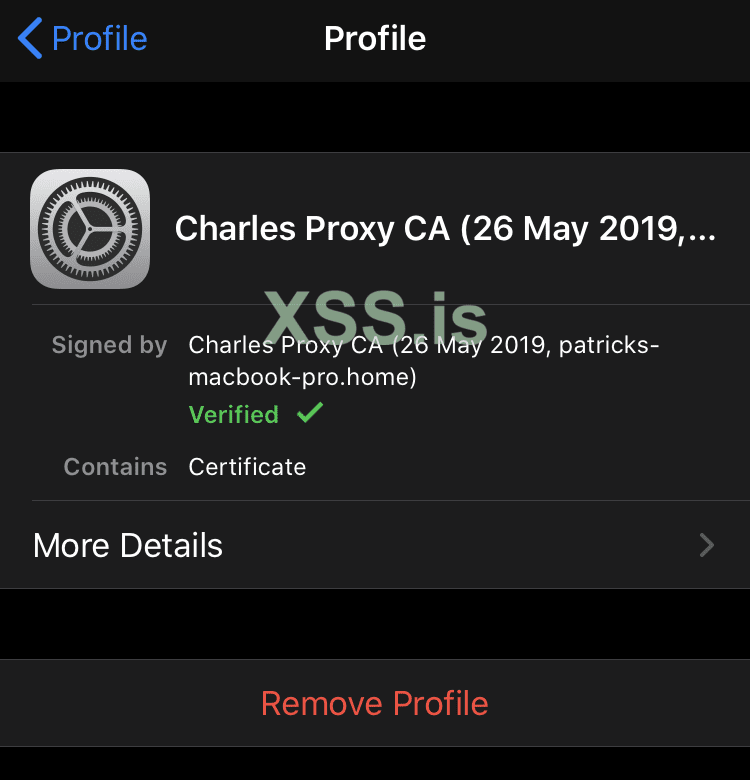Remove the Charles Proxy CA profile

[374, 703]
